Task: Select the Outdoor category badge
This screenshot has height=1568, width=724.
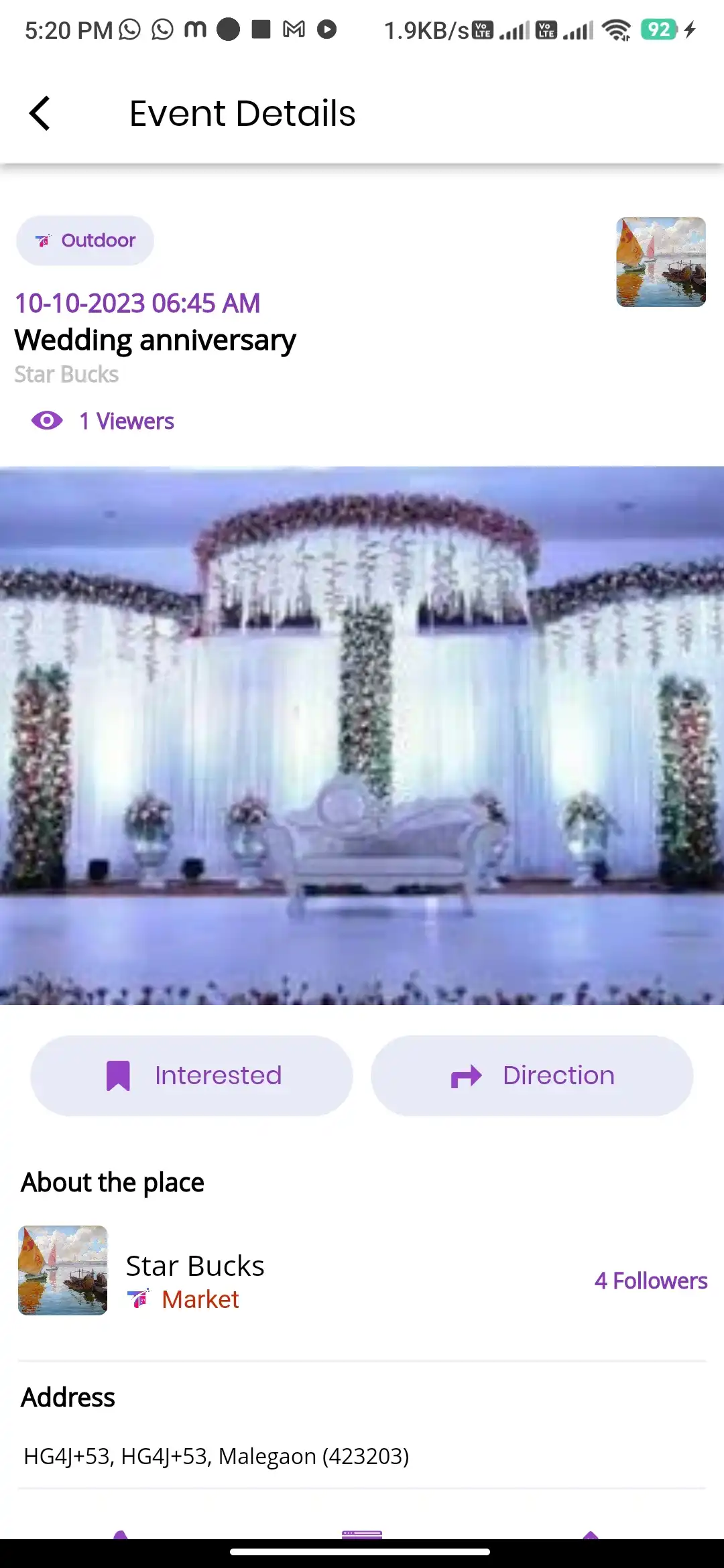Action: pos(85,240)
